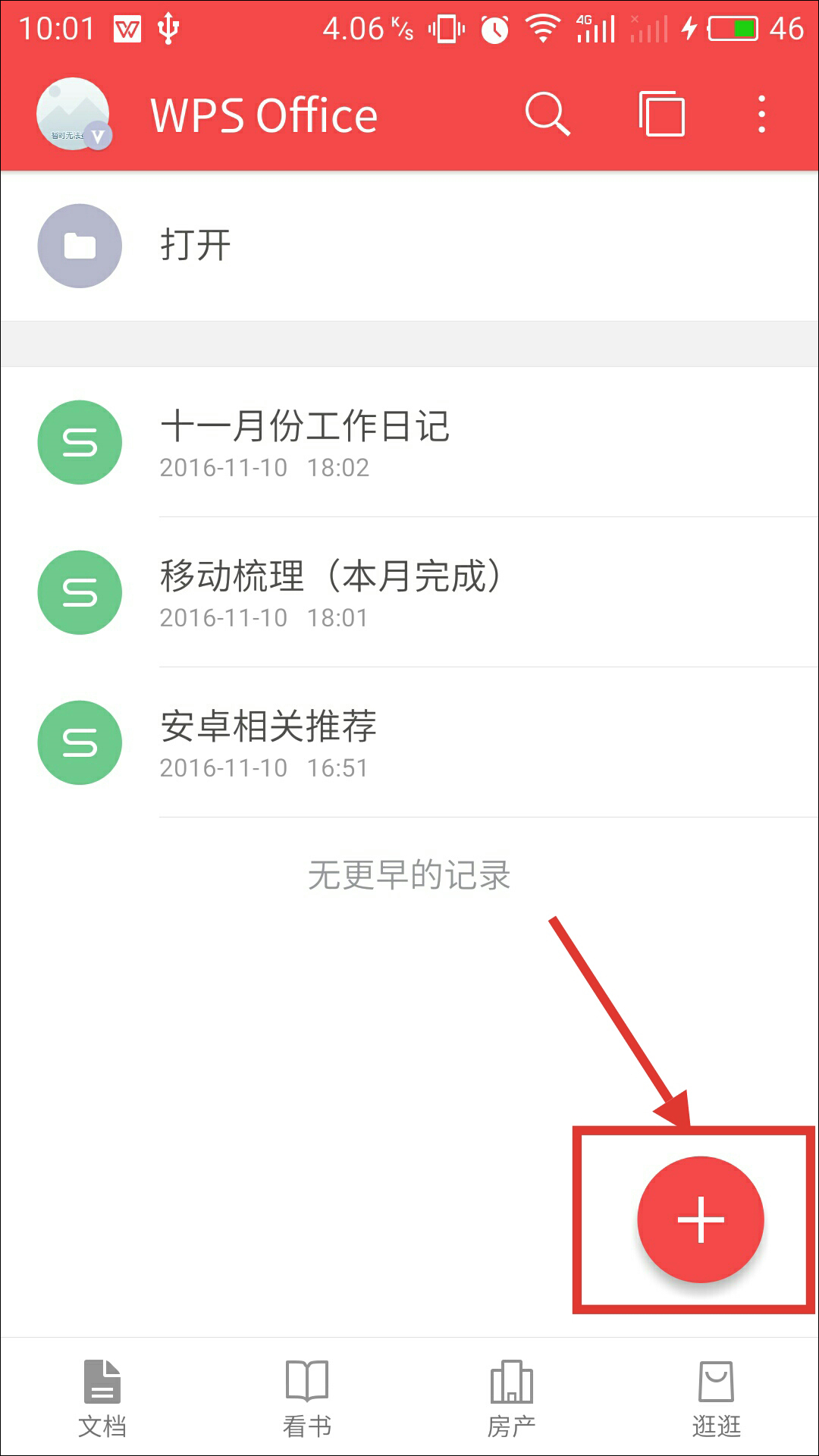Open 移动梳理（本月完成） document
This screenshot has width=819, height=1456.
(409, 593)
